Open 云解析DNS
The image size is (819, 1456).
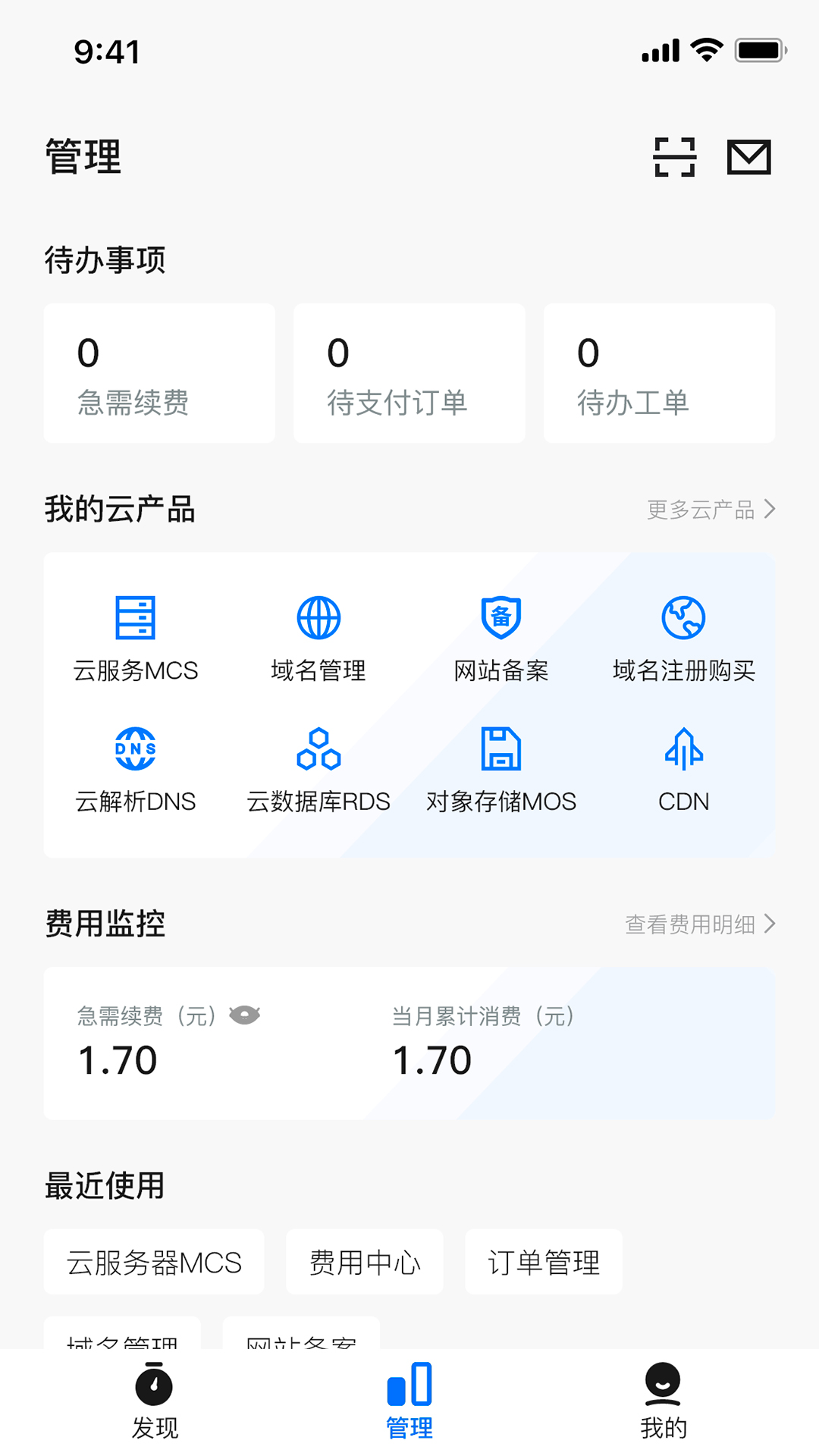(x=136, y=769)
